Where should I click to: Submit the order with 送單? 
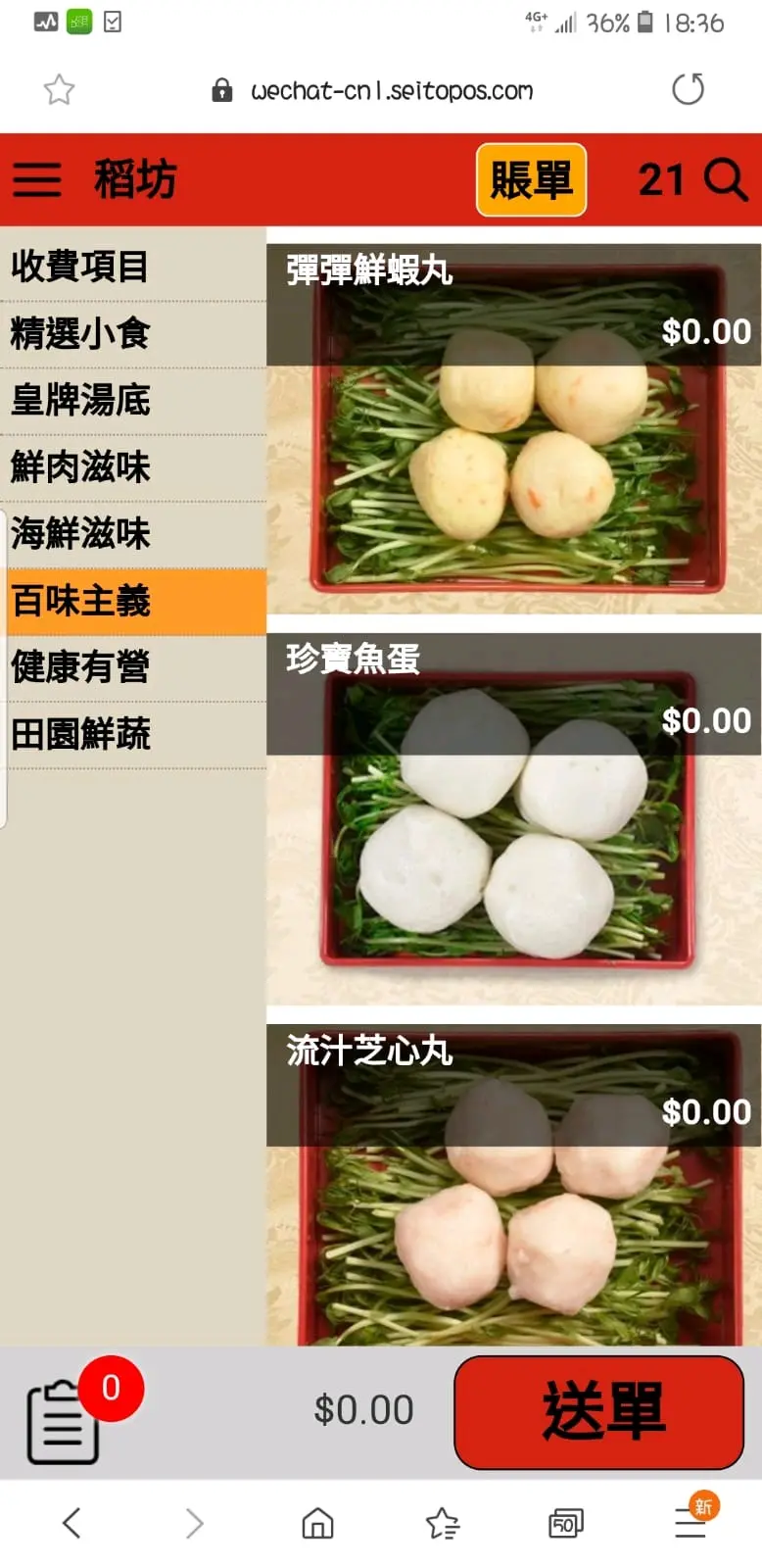pyautogui.click(x=599, y=1412)
